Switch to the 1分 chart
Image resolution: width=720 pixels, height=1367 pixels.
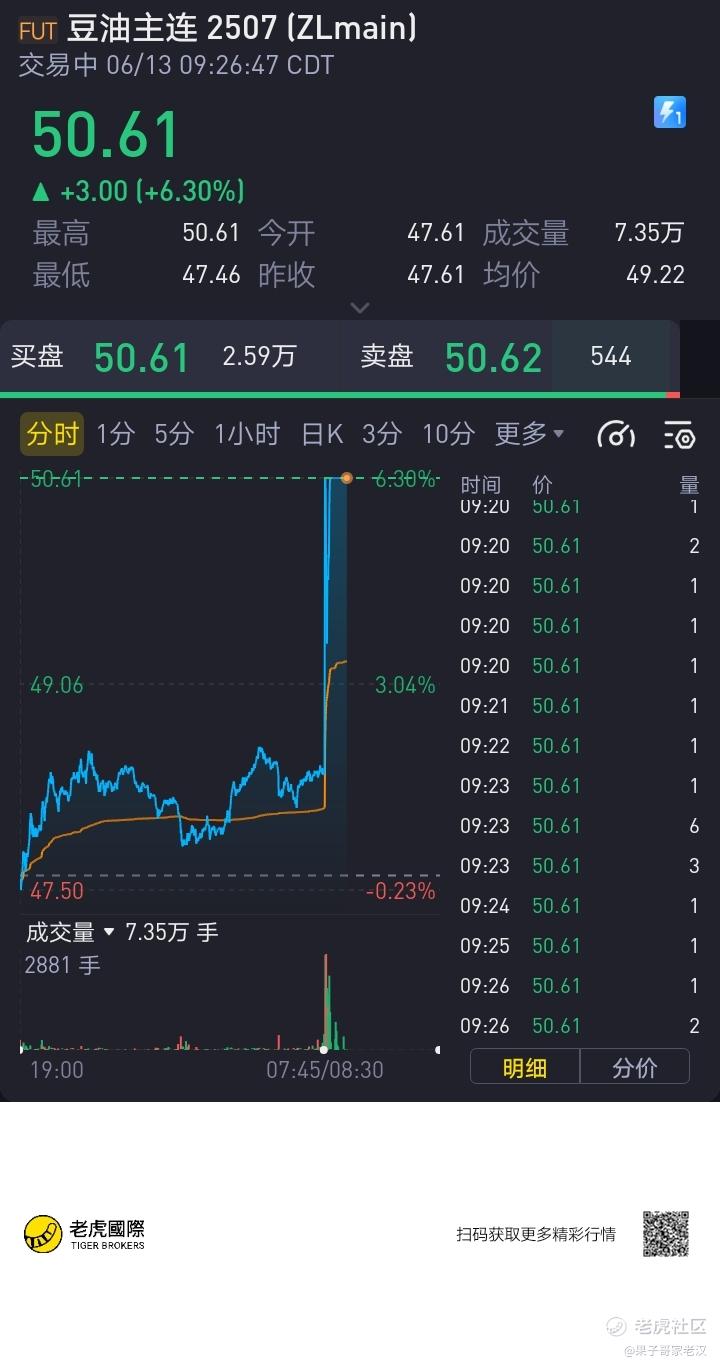coord(115,434)
